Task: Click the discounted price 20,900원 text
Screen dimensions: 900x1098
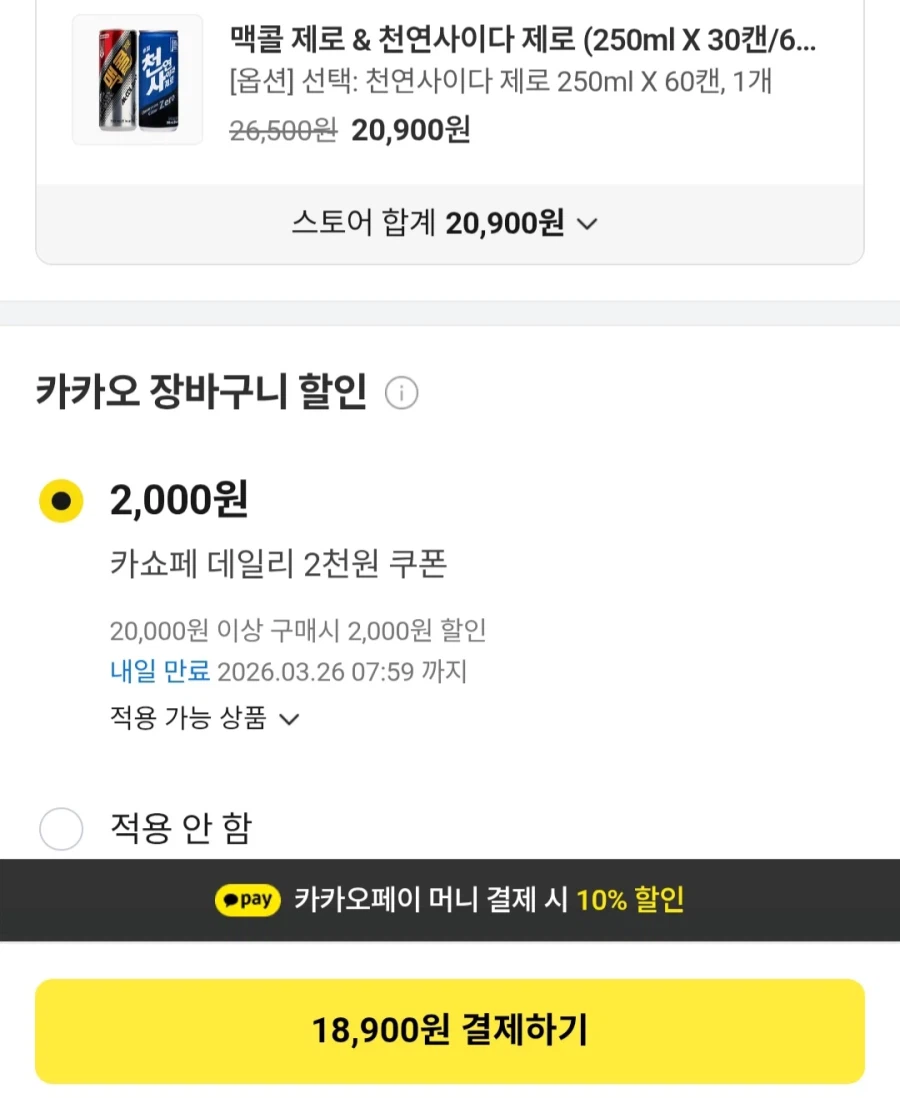Action: coord(410,130)
